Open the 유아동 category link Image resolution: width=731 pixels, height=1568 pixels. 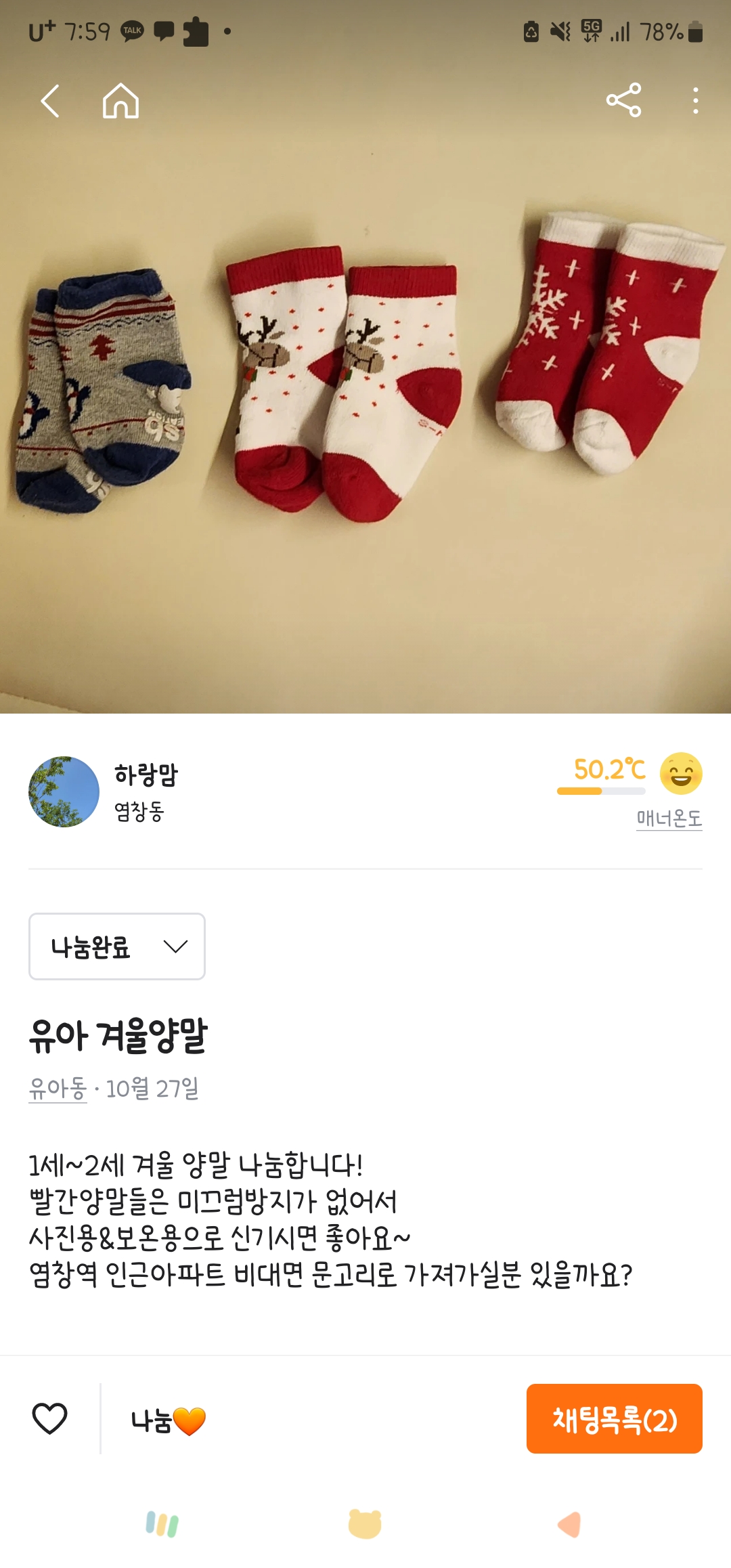(58, 1089)
